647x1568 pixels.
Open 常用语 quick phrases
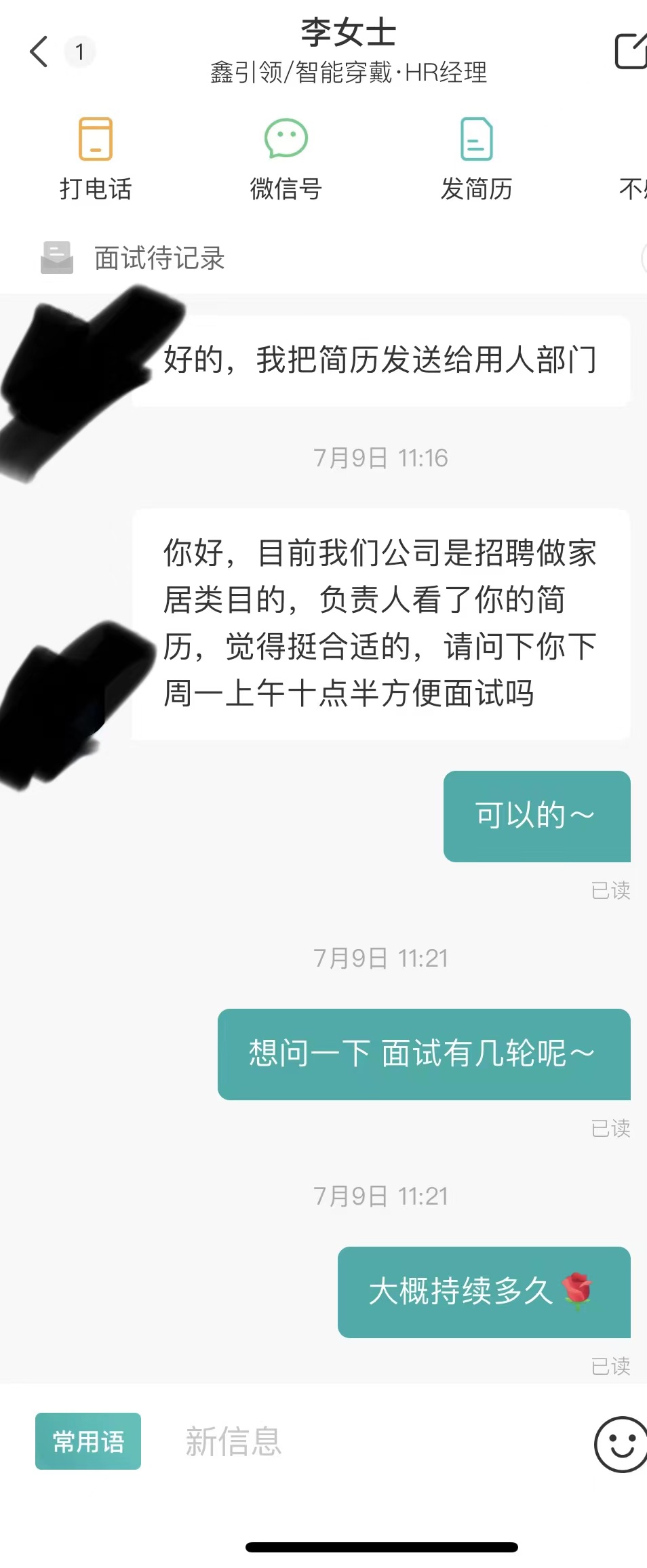(x=88, y=1441)
